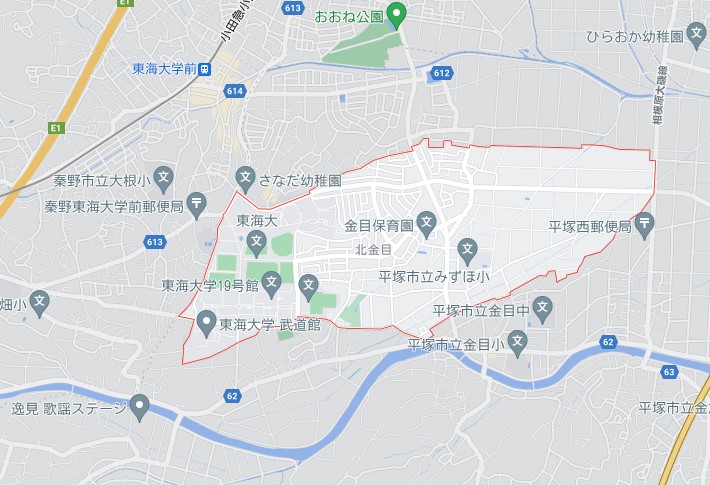Image resolution: width=710 pixels, height=485 pixels.
Task: Select the ひらおか幼稚園 school pin
Action: (698, 38)
